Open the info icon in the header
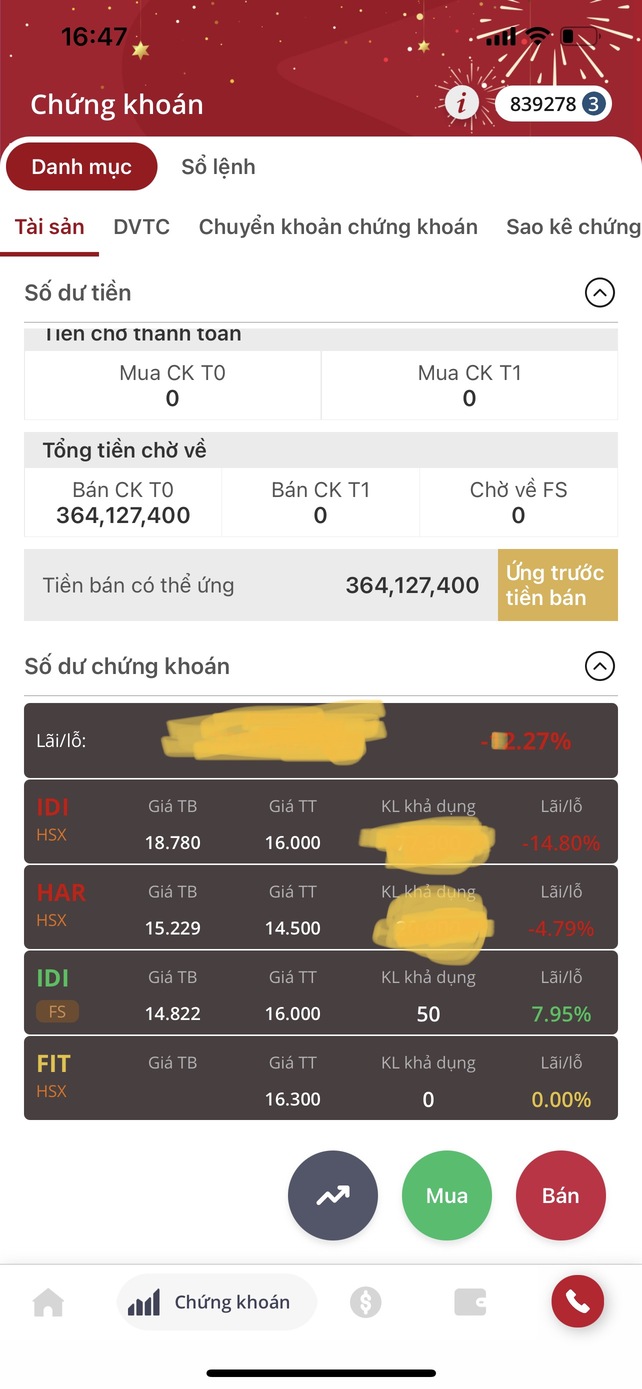 point(461,103)
